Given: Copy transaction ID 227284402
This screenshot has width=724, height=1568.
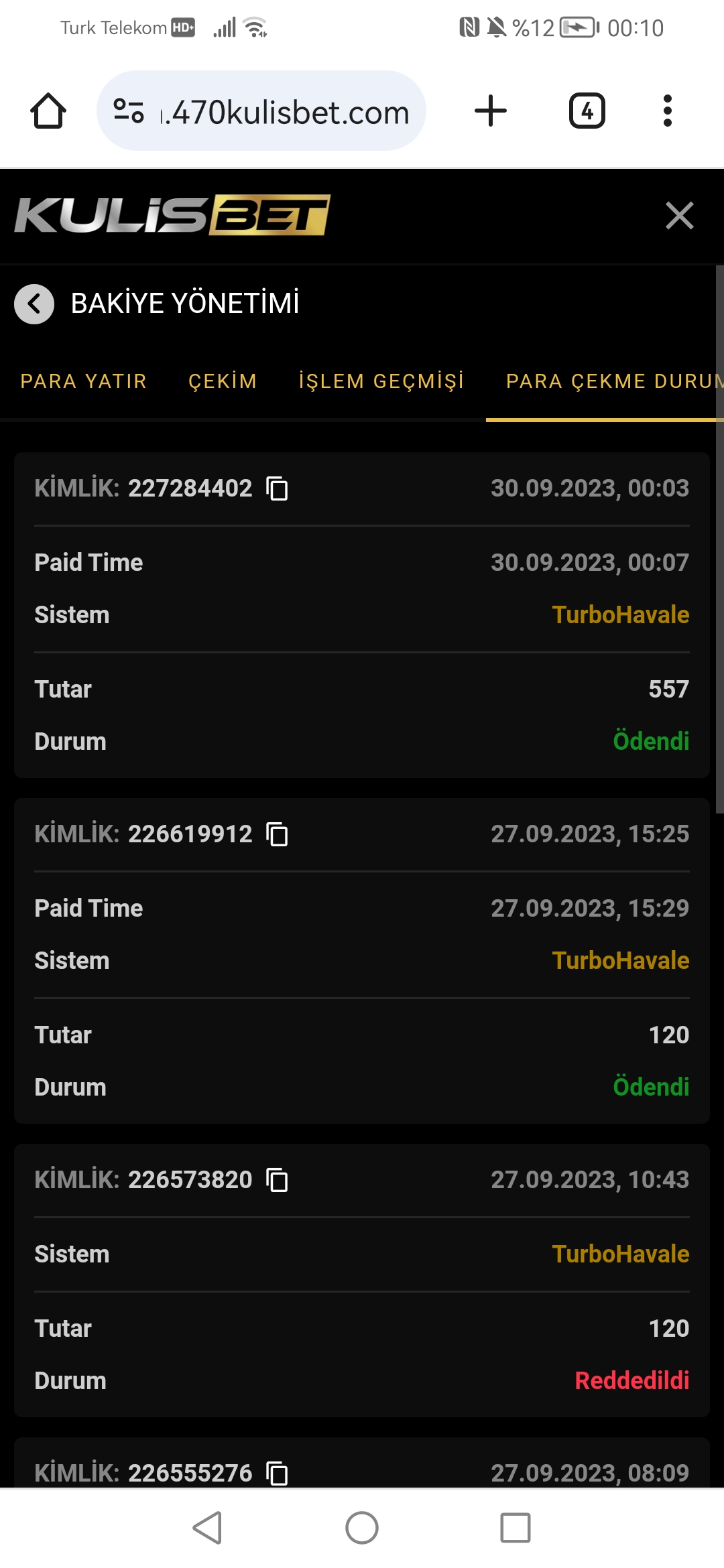Looking at the screenshot, I should tap(277, 488).
